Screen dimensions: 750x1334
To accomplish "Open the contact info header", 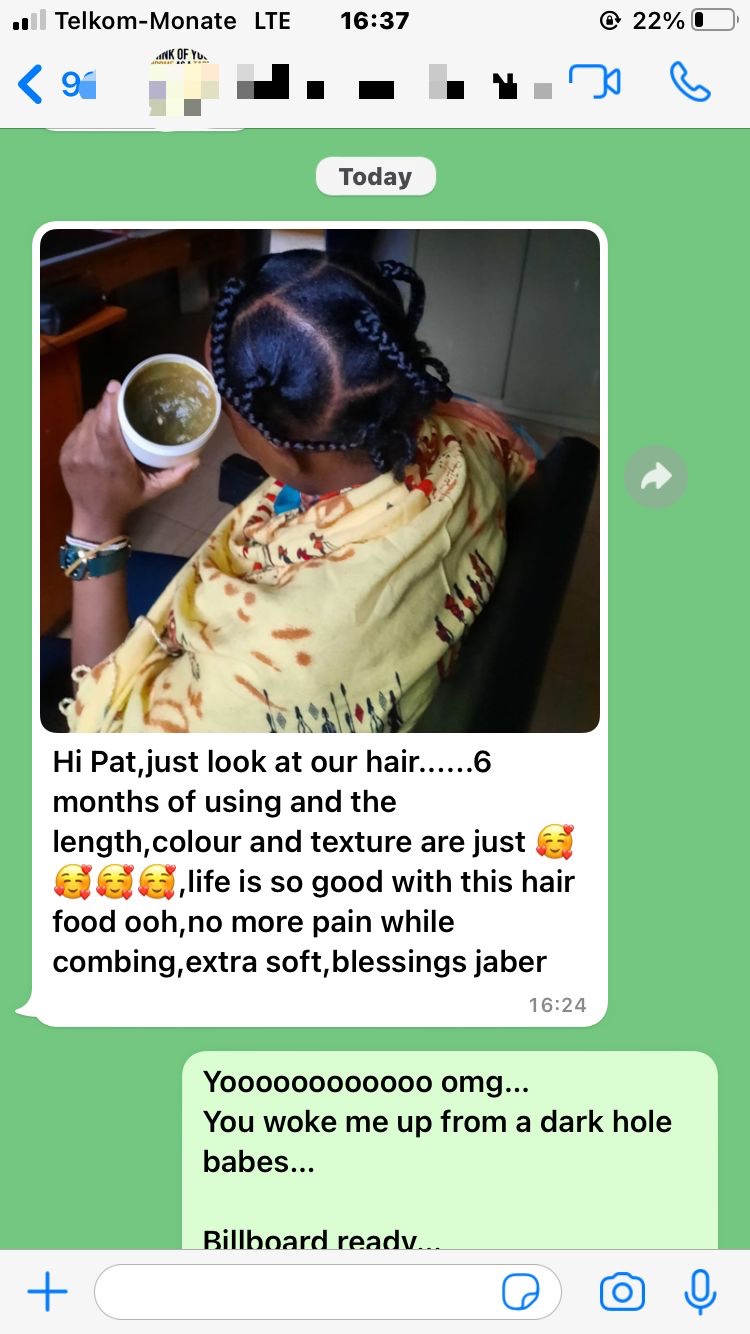I will pos(350,85).
